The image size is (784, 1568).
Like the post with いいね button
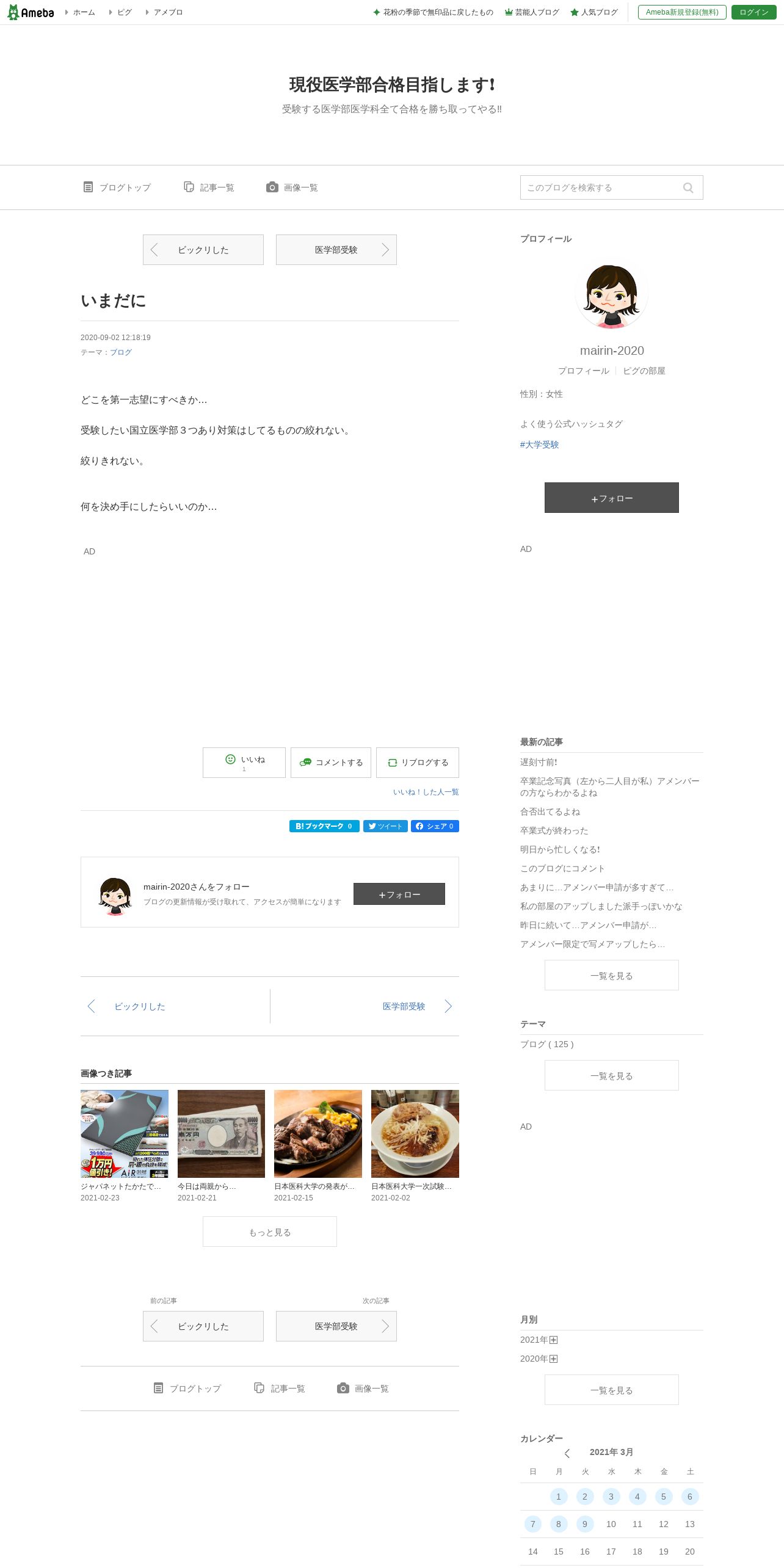(244, 763)
